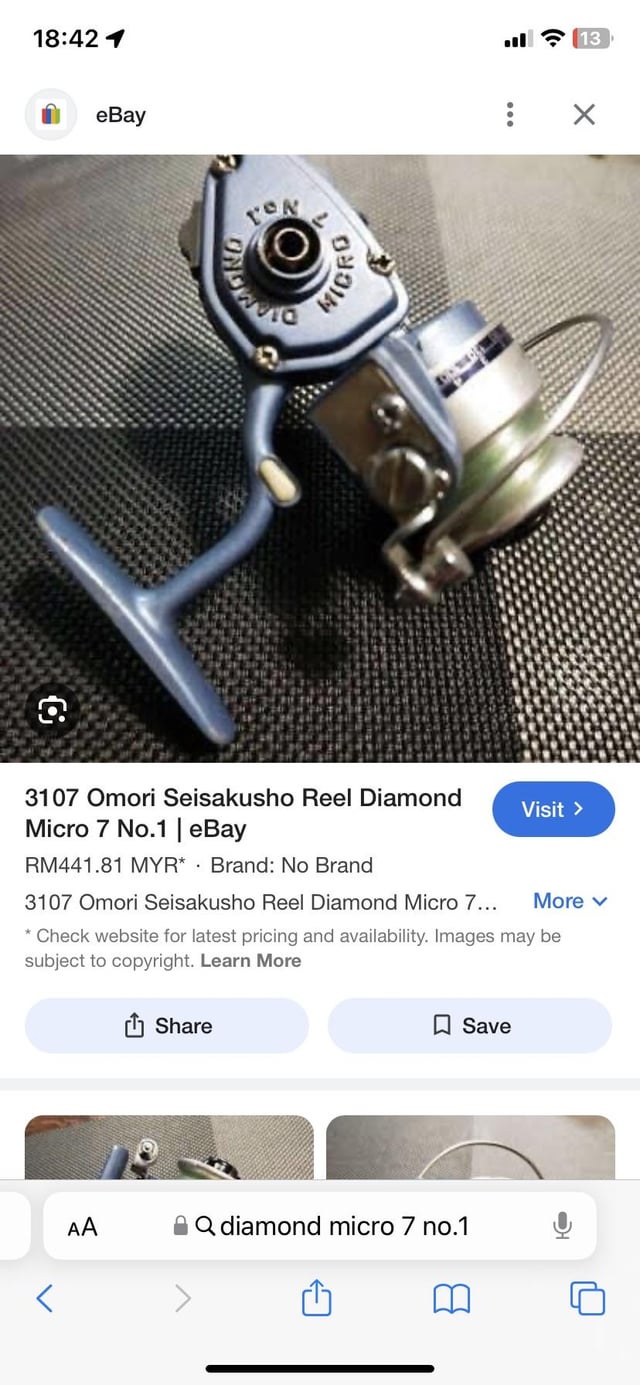The width and height of the screenshot is (640, 1385).
Task: Open the Learn More copyright link
Action: 250,960
